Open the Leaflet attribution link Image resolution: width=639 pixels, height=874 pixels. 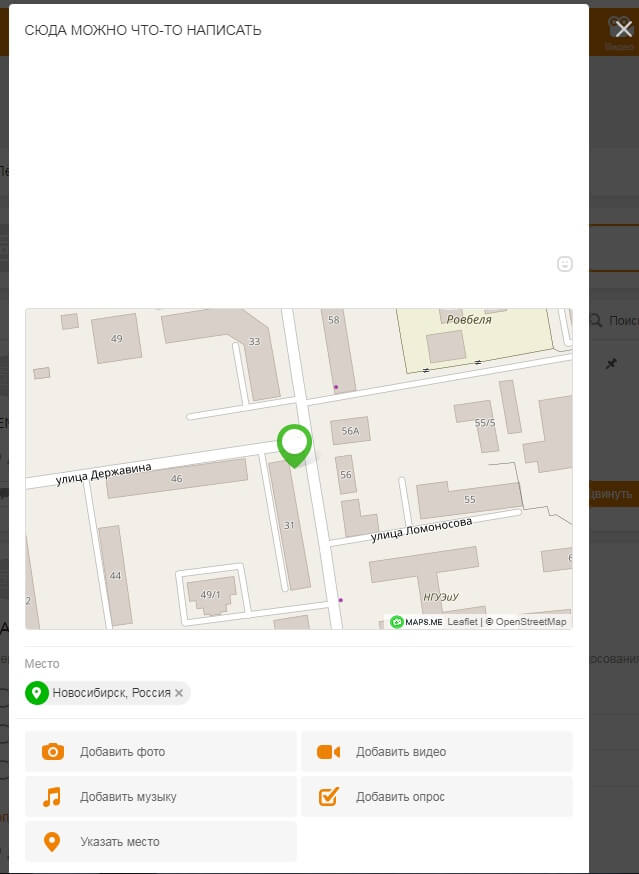[x=462, y=622]
